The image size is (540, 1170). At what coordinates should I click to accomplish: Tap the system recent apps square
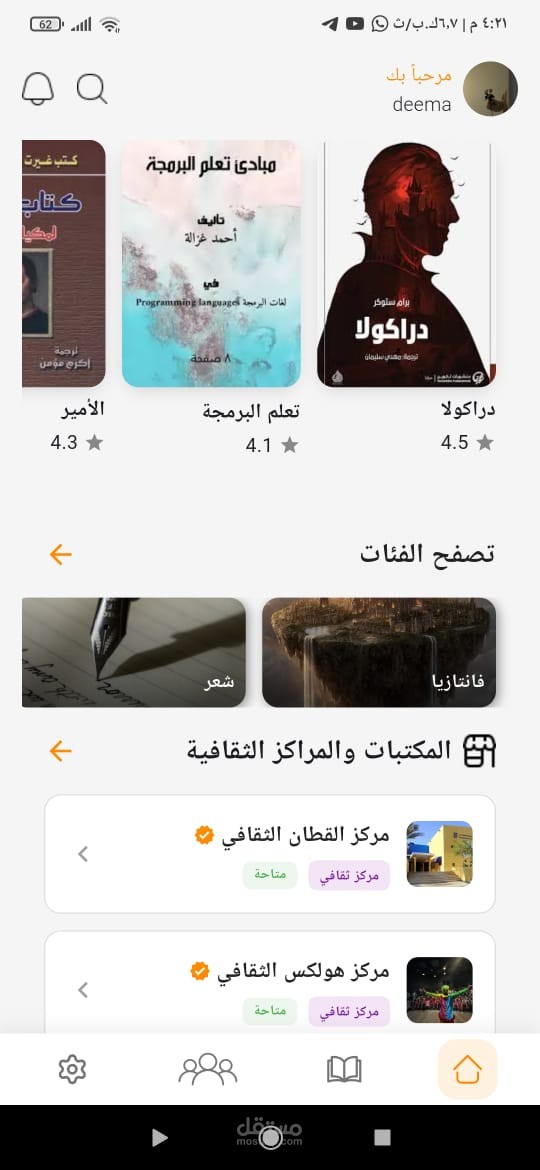pos(382,1137)
